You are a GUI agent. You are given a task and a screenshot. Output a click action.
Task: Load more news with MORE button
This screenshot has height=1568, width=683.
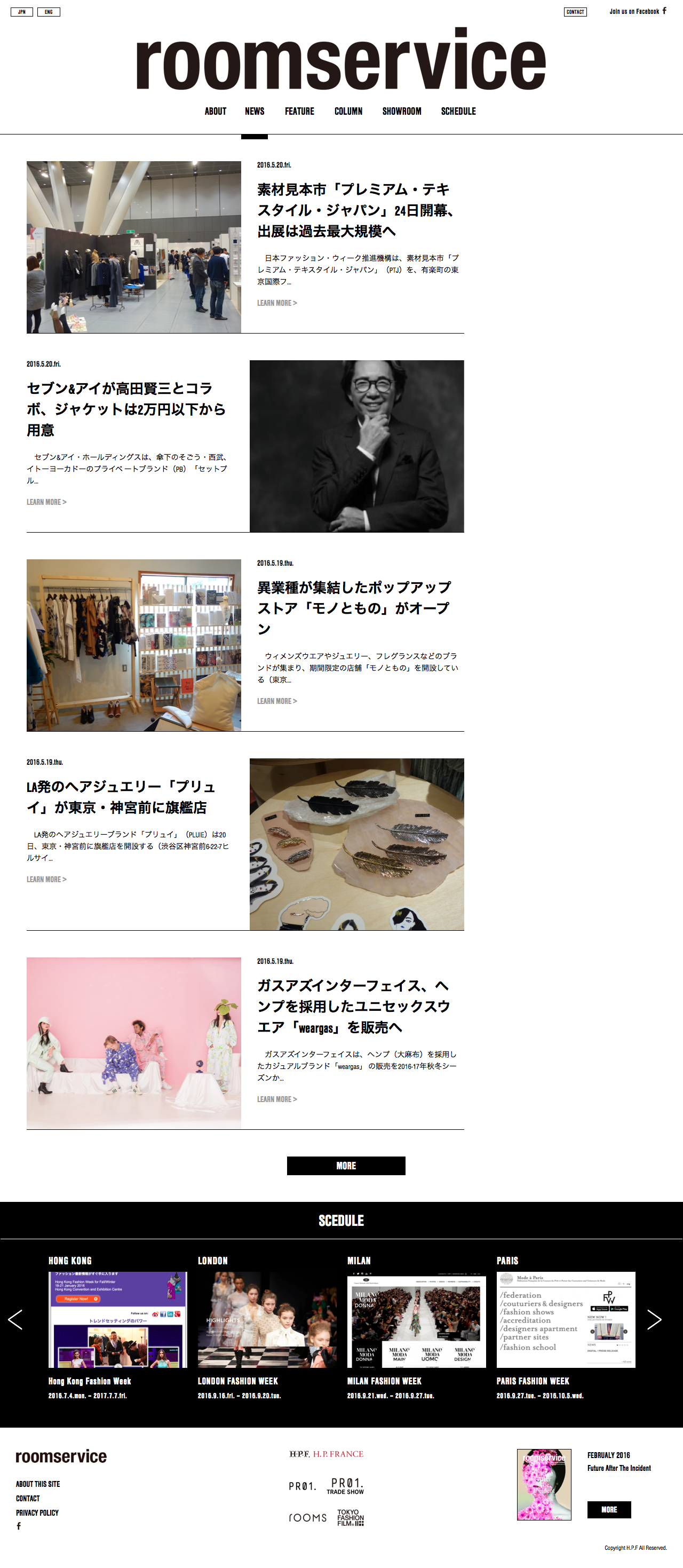346,1166
